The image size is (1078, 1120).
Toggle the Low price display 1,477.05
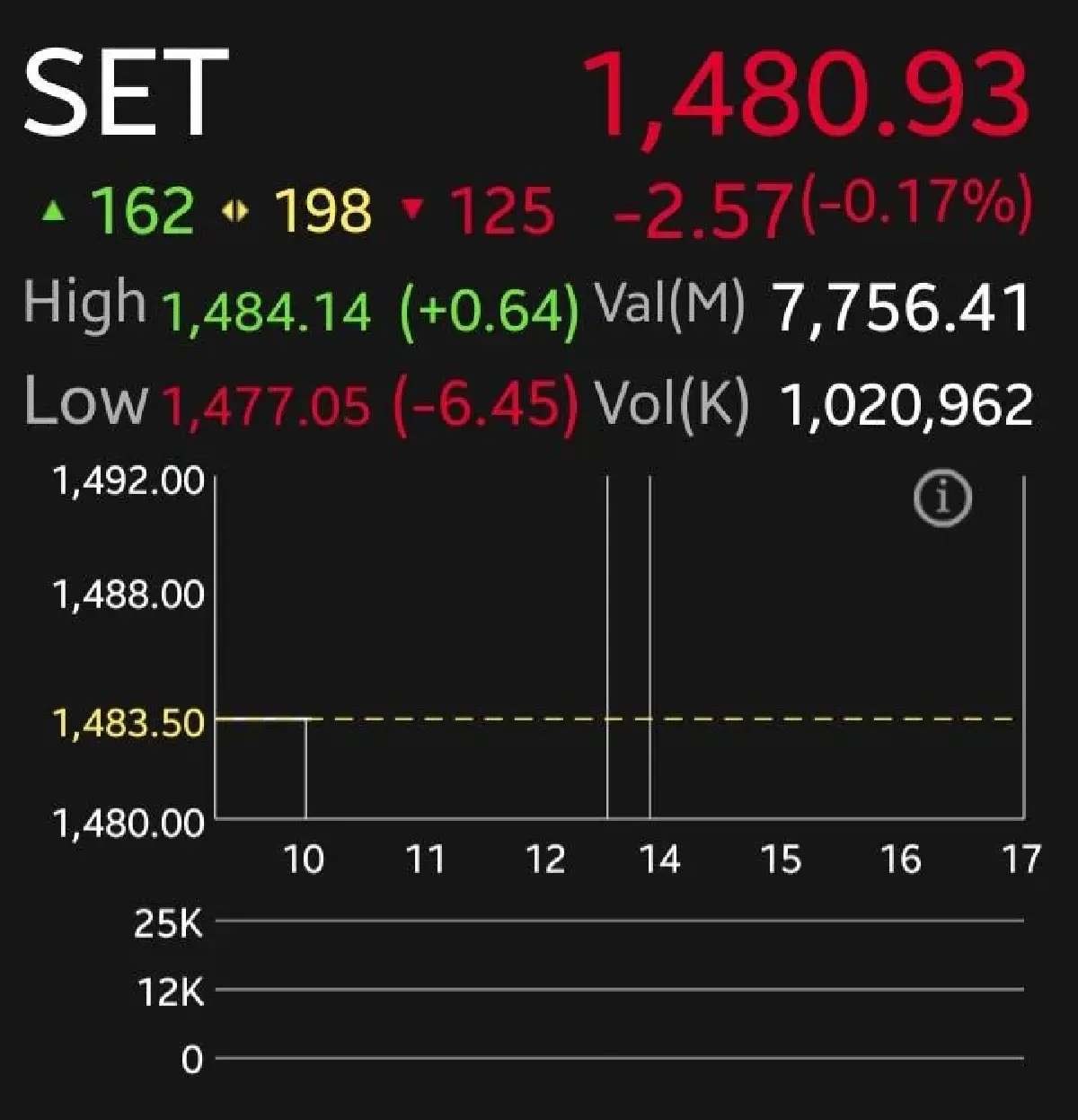click(264, 407)
